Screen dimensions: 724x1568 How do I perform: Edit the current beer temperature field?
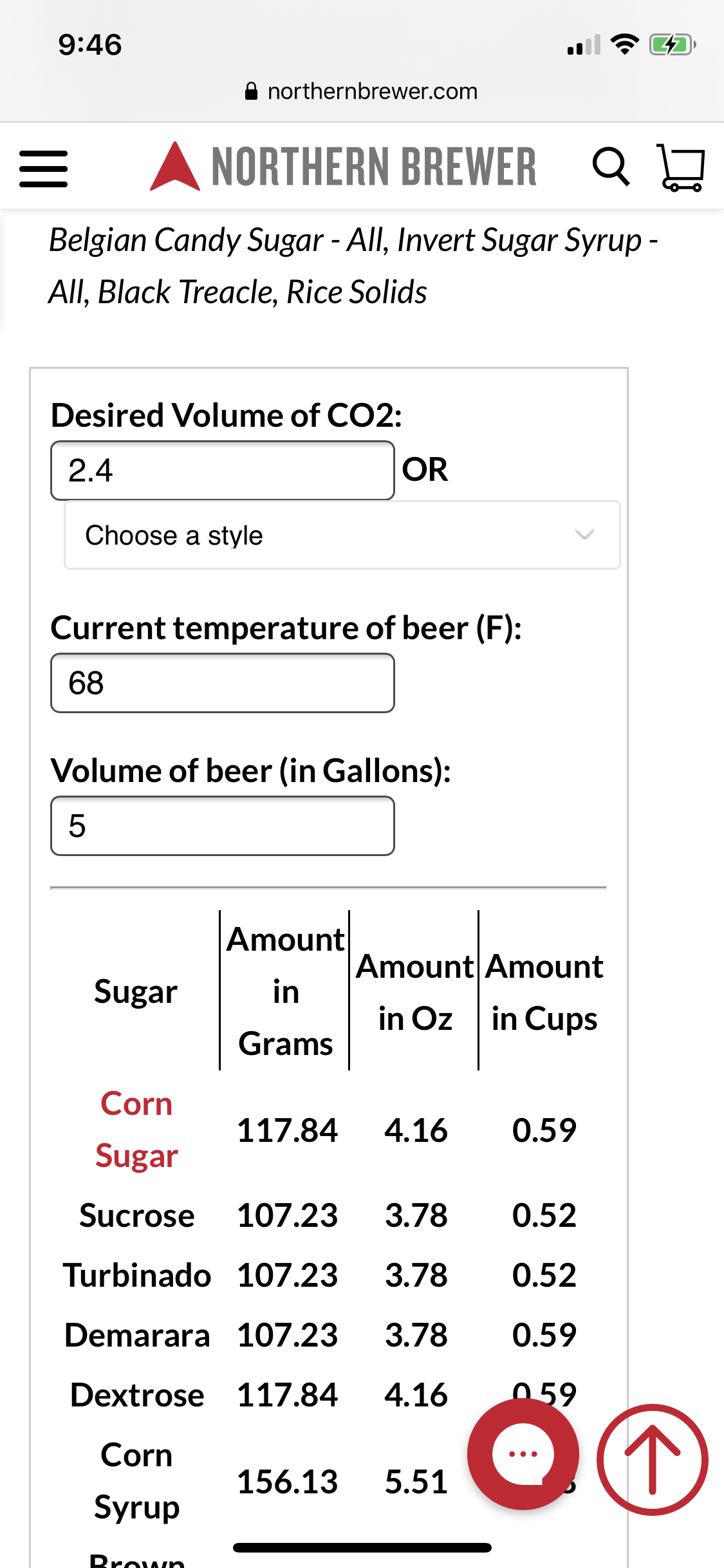tap(223, 683)
